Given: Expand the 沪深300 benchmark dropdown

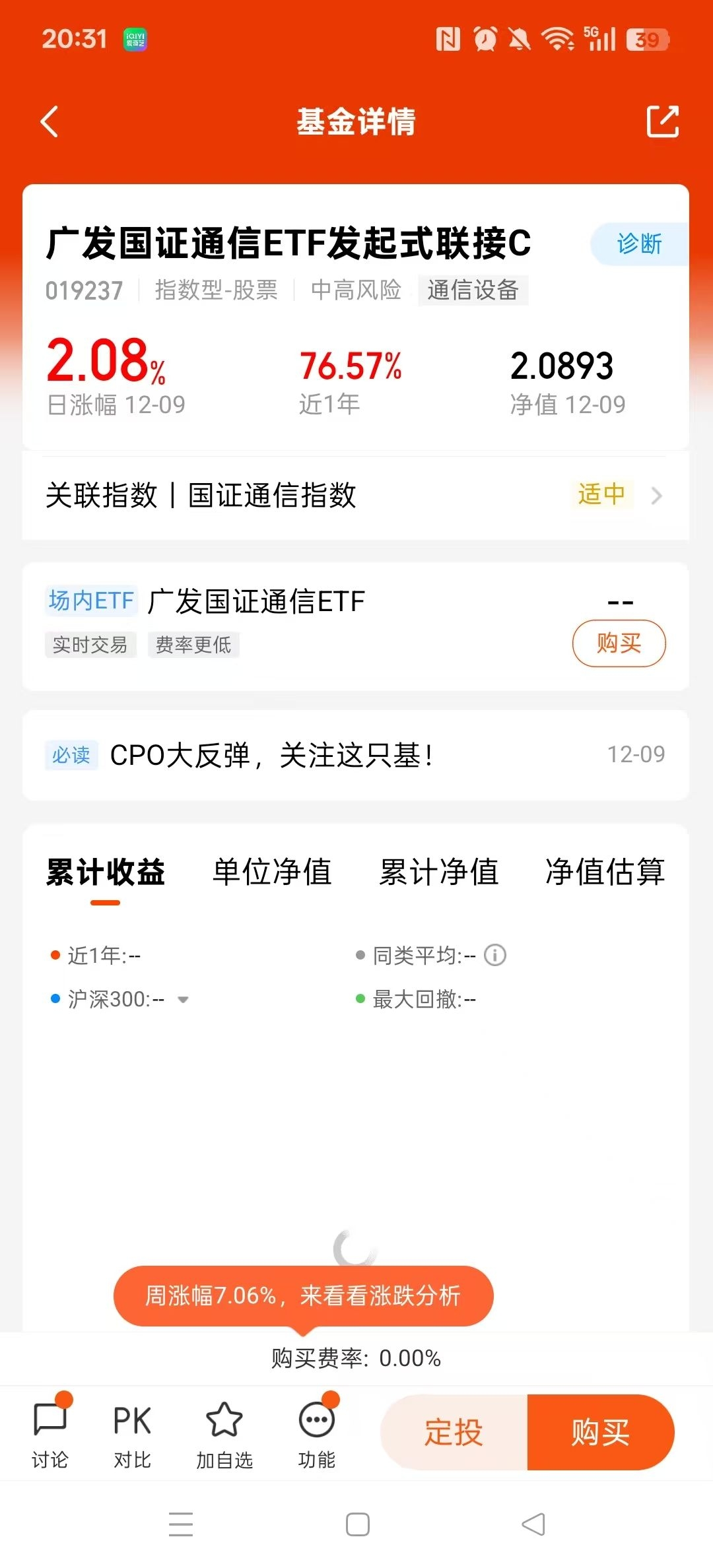Looking at the screenshot, I should [184, 1000].
